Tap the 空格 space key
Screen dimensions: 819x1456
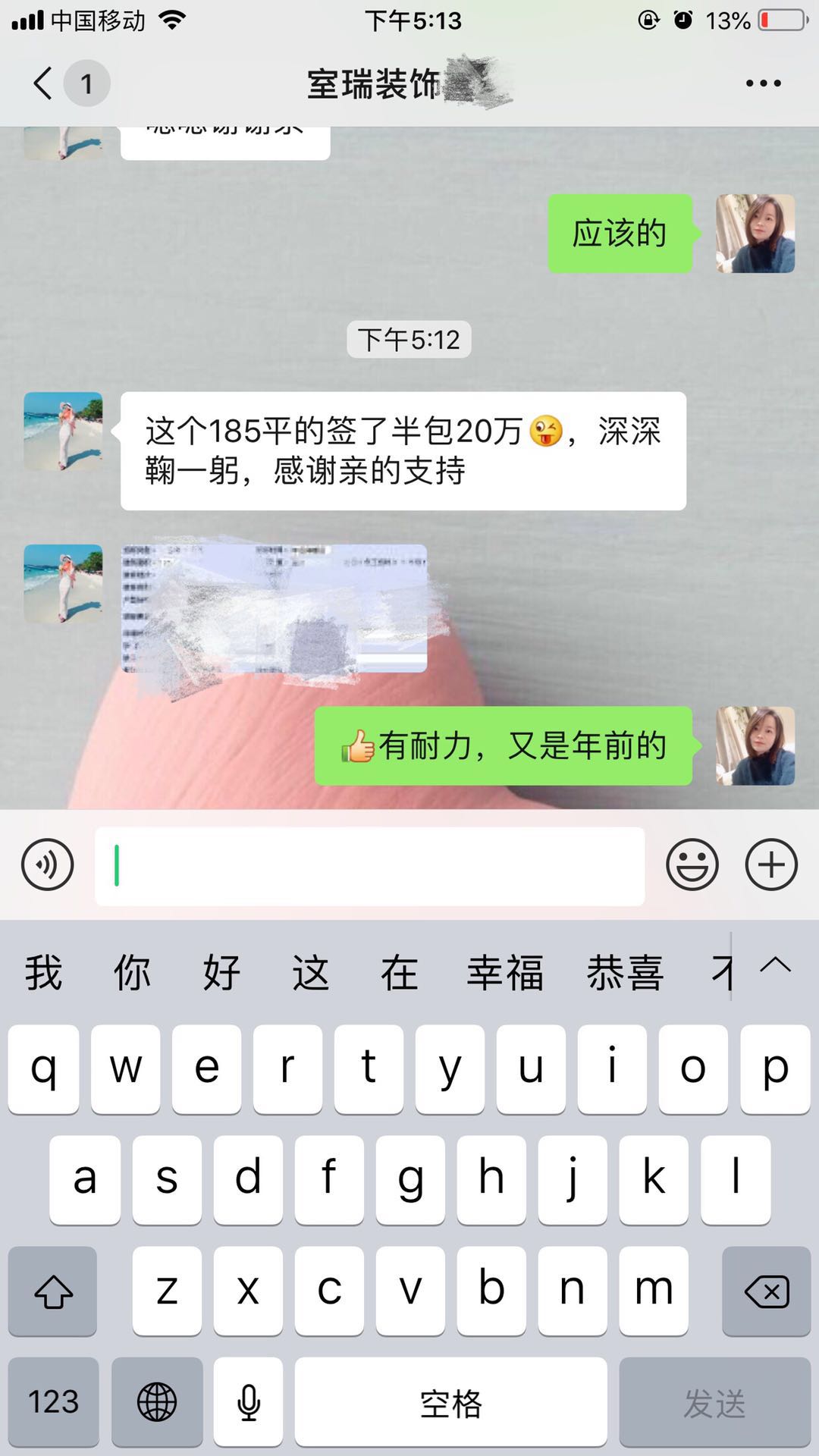coord(450,1403)
